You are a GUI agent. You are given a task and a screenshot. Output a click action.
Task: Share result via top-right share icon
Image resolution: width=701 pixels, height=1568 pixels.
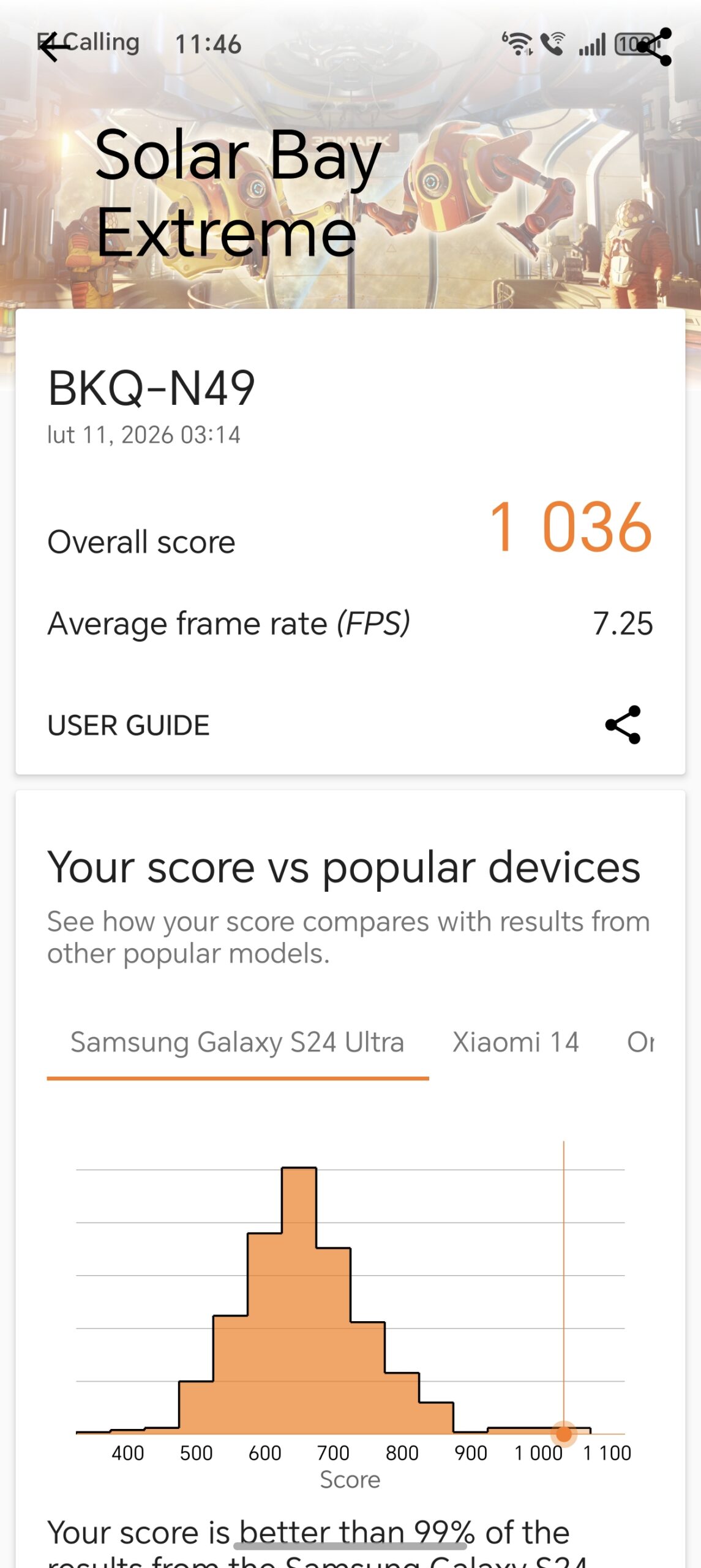click(654, 47)
